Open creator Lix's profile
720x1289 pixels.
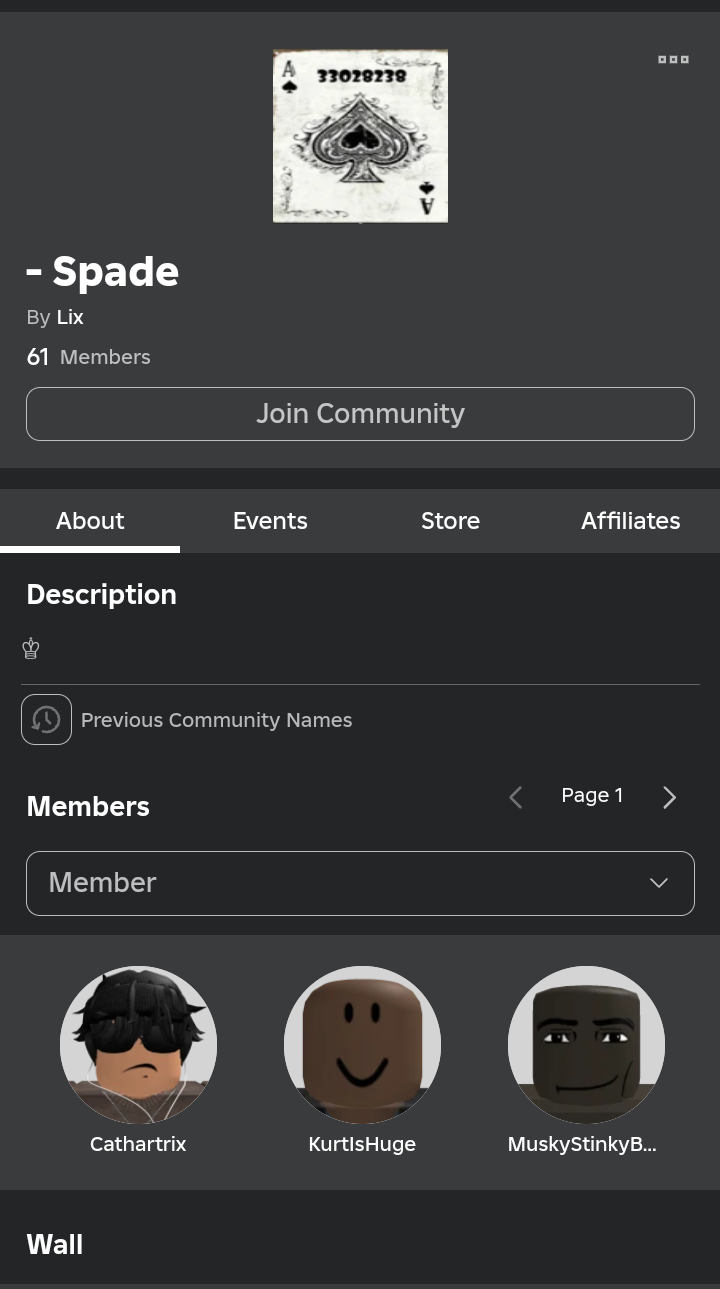(x=70, y=317)
